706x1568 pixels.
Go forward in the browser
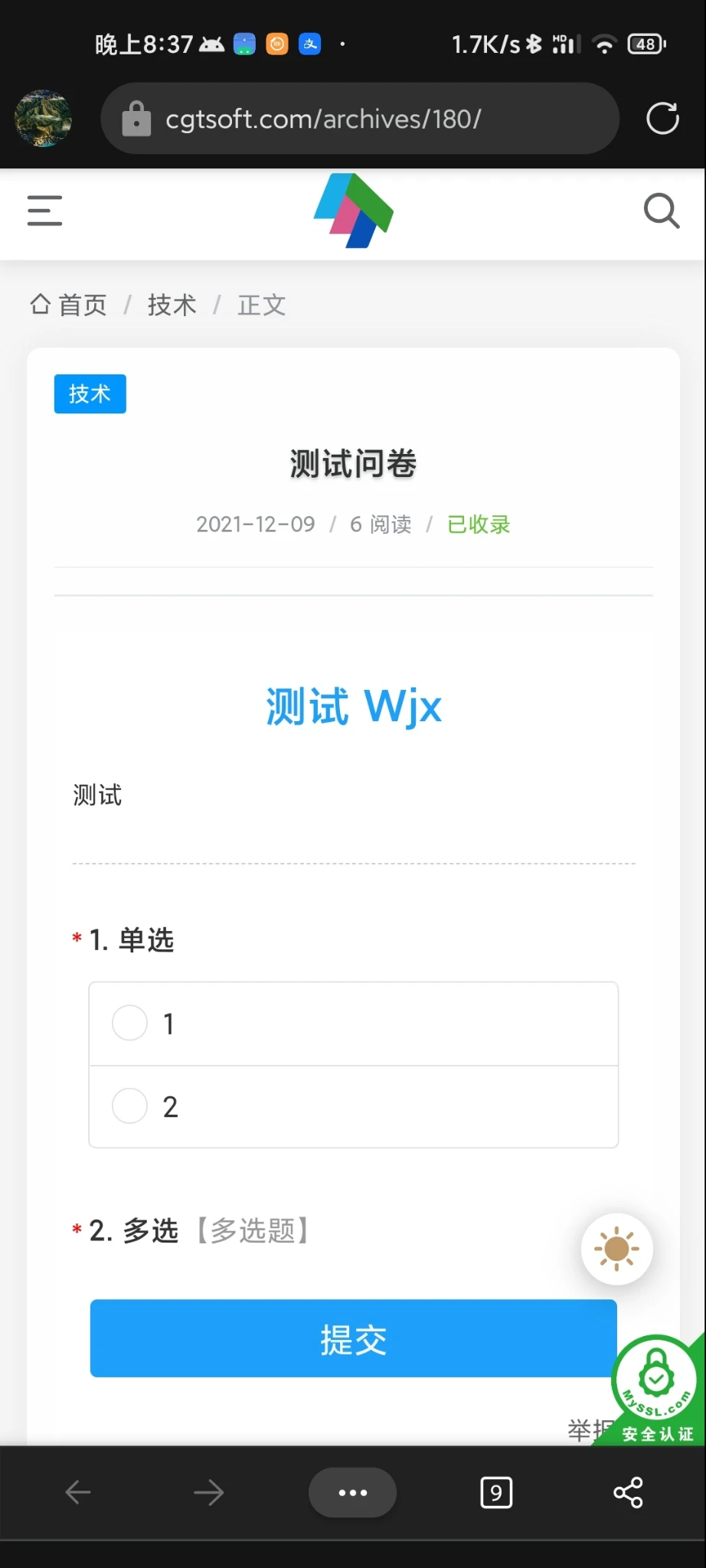(x=208, y=1492)
